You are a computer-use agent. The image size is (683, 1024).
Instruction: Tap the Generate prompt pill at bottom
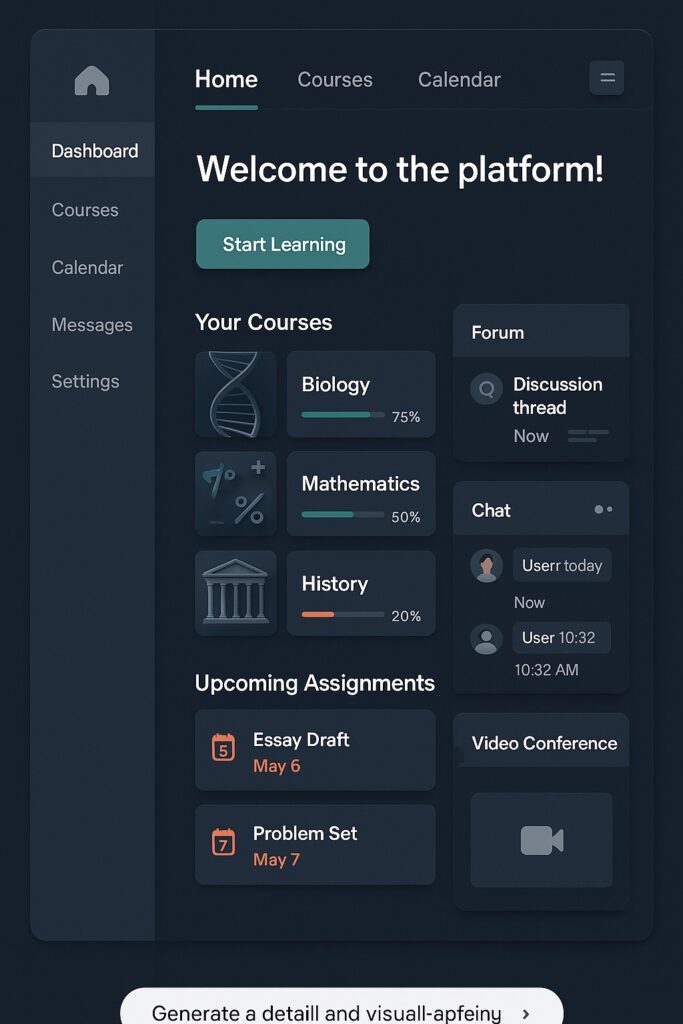341,1011
